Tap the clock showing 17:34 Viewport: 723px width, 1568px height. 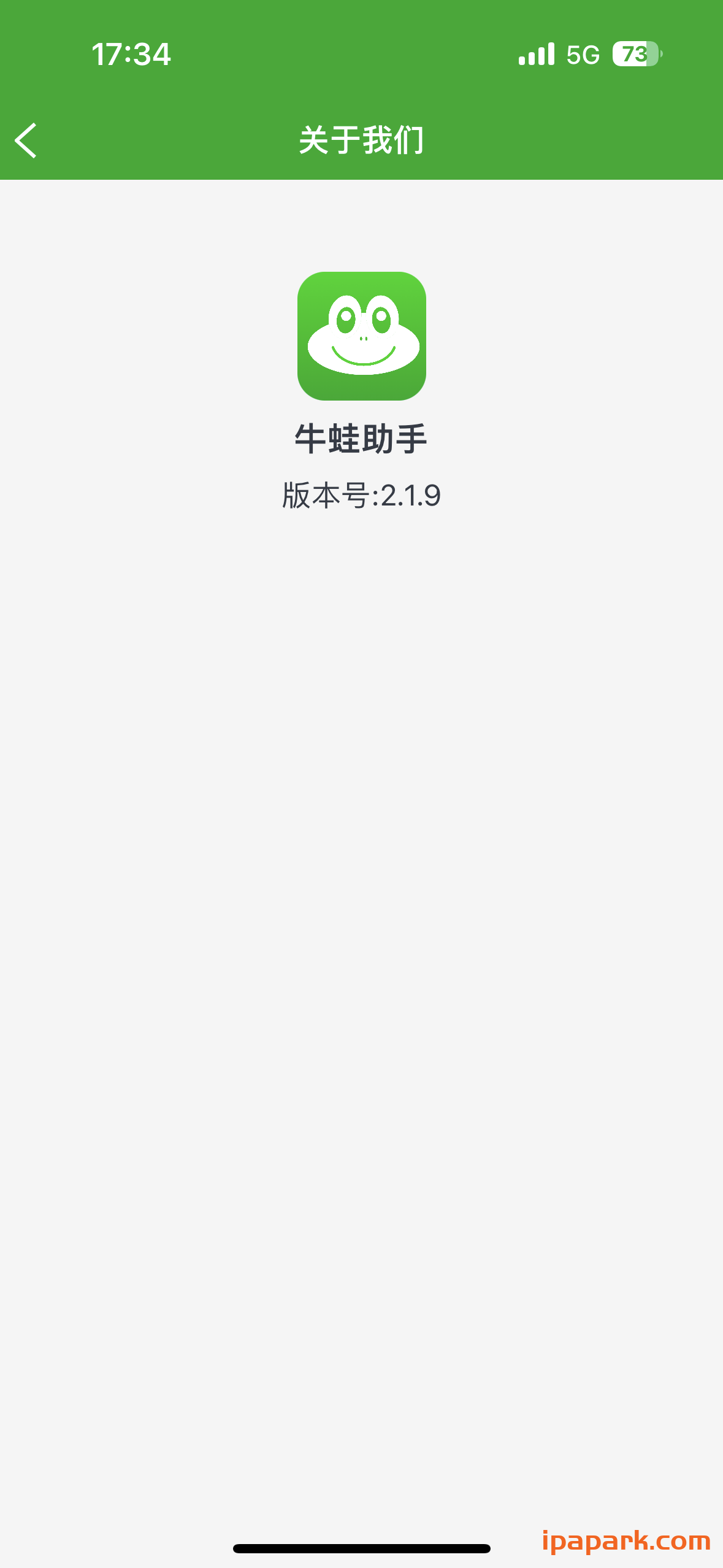click(131, 55)
